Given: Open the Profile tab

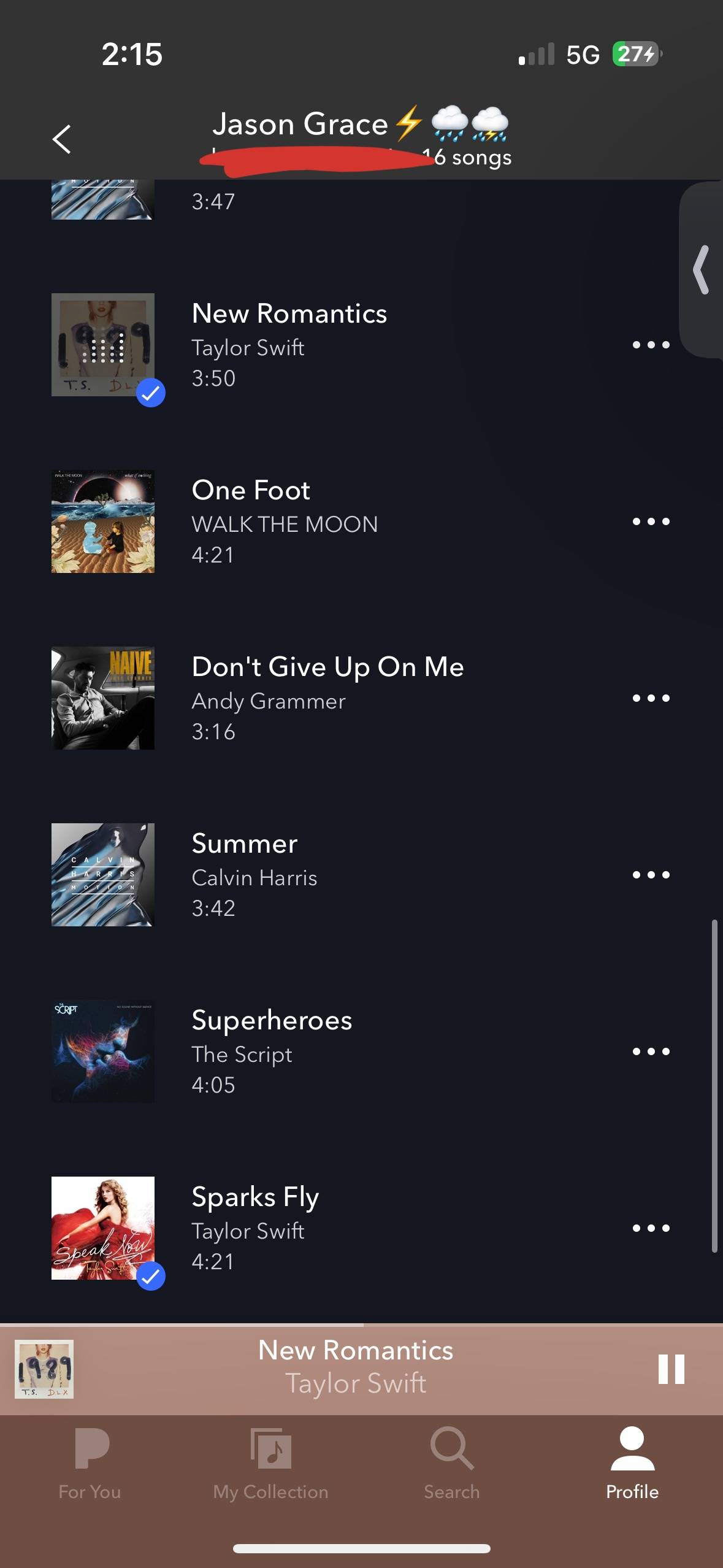Looking at the screenshot, I should 632,1464.
